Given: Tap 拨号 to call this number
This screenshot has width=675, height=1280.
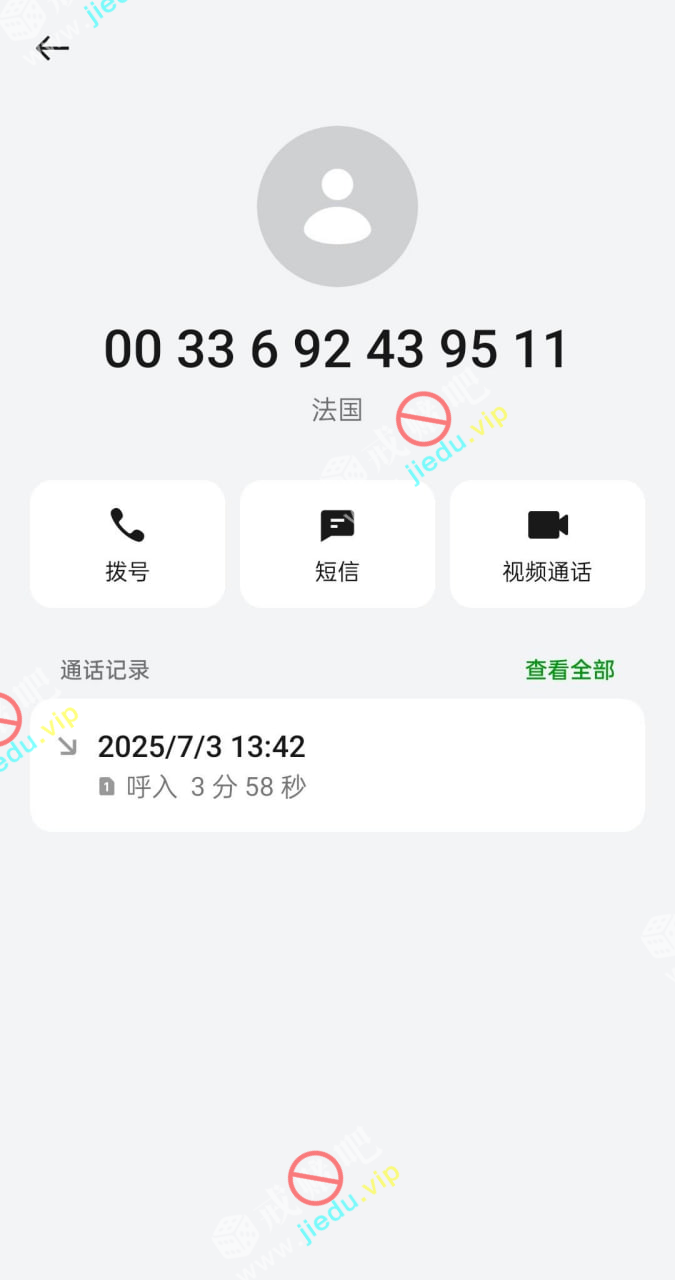Looking at the screenshot, I should [127, 543].
